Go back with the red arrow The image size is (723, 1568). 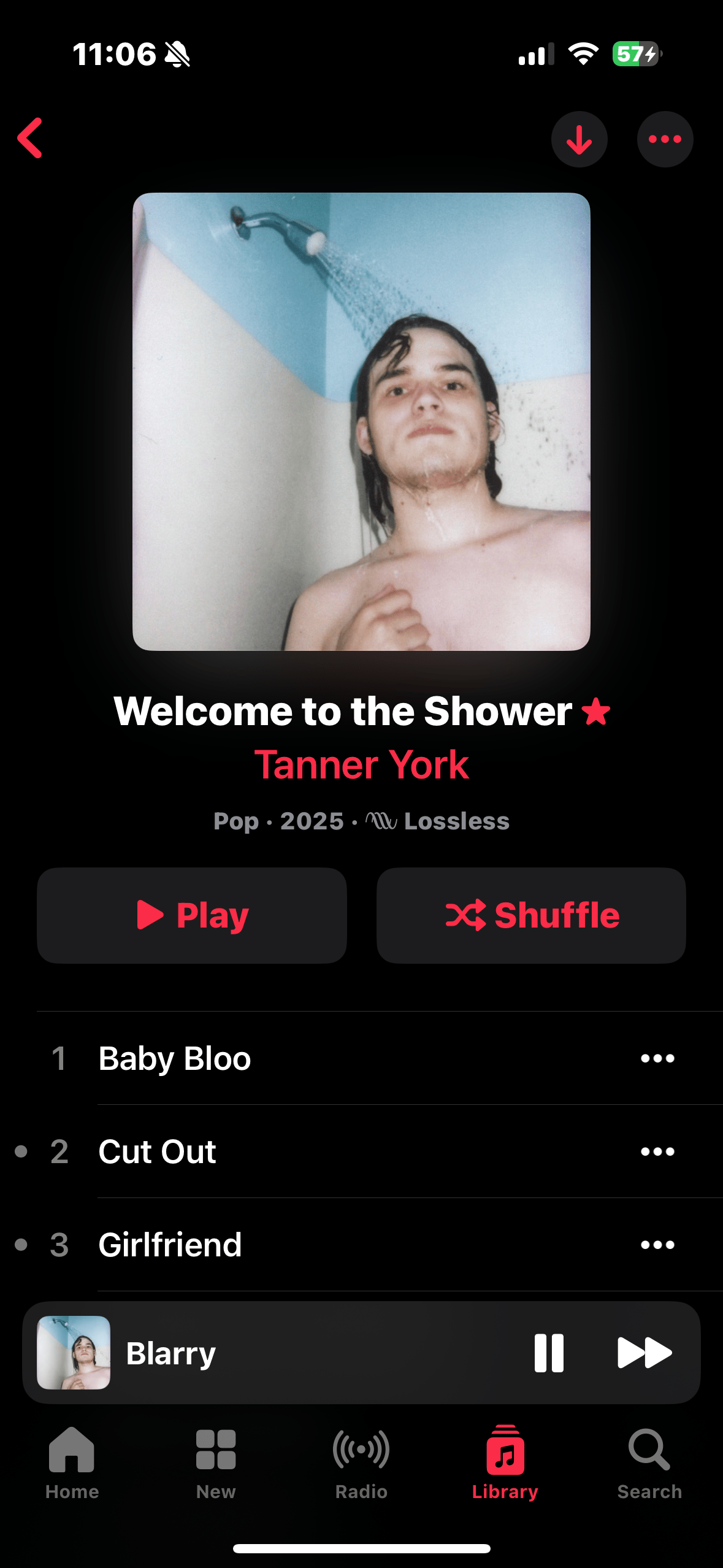click(x=30, y=138)
